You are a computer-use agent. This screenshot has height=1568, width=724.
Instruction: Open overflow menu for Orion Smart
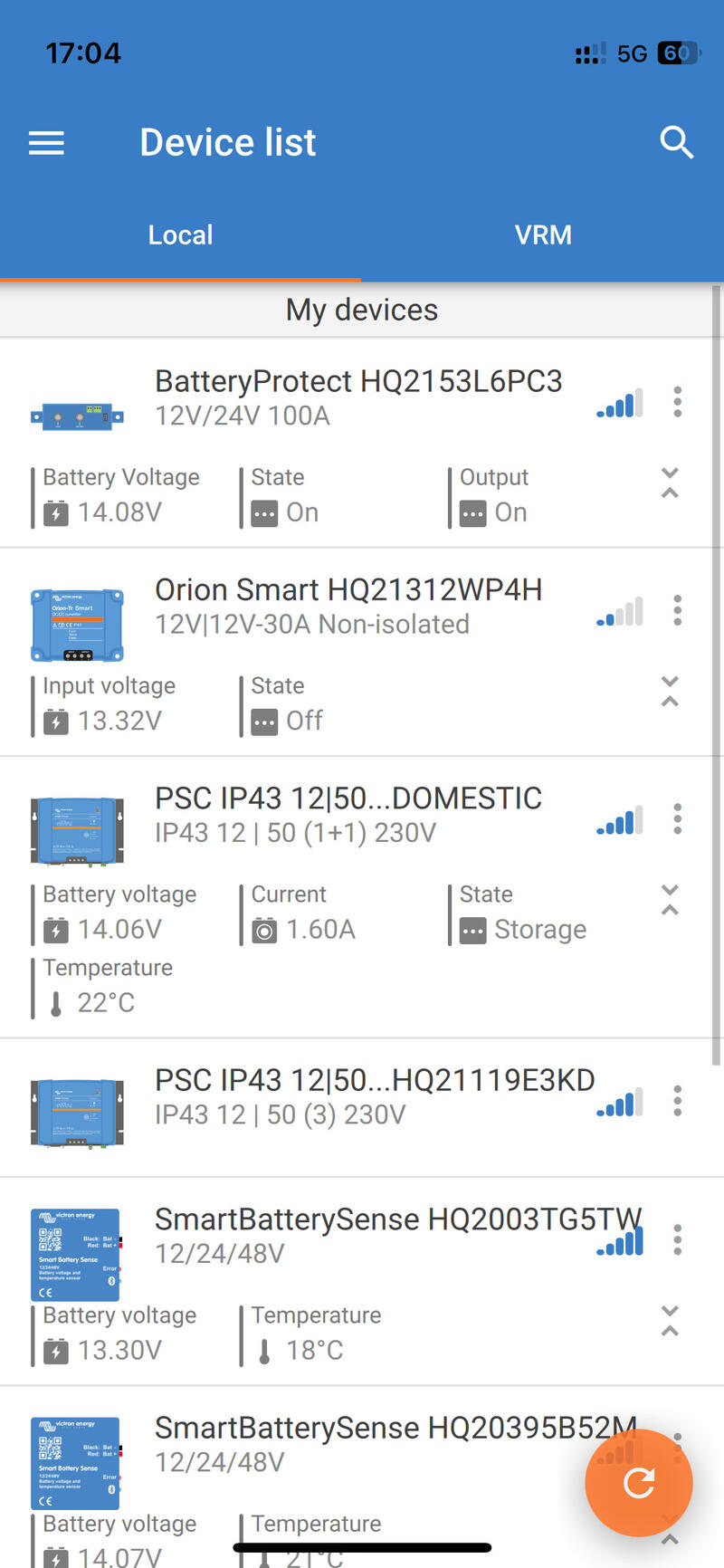(x=677, y=610)
